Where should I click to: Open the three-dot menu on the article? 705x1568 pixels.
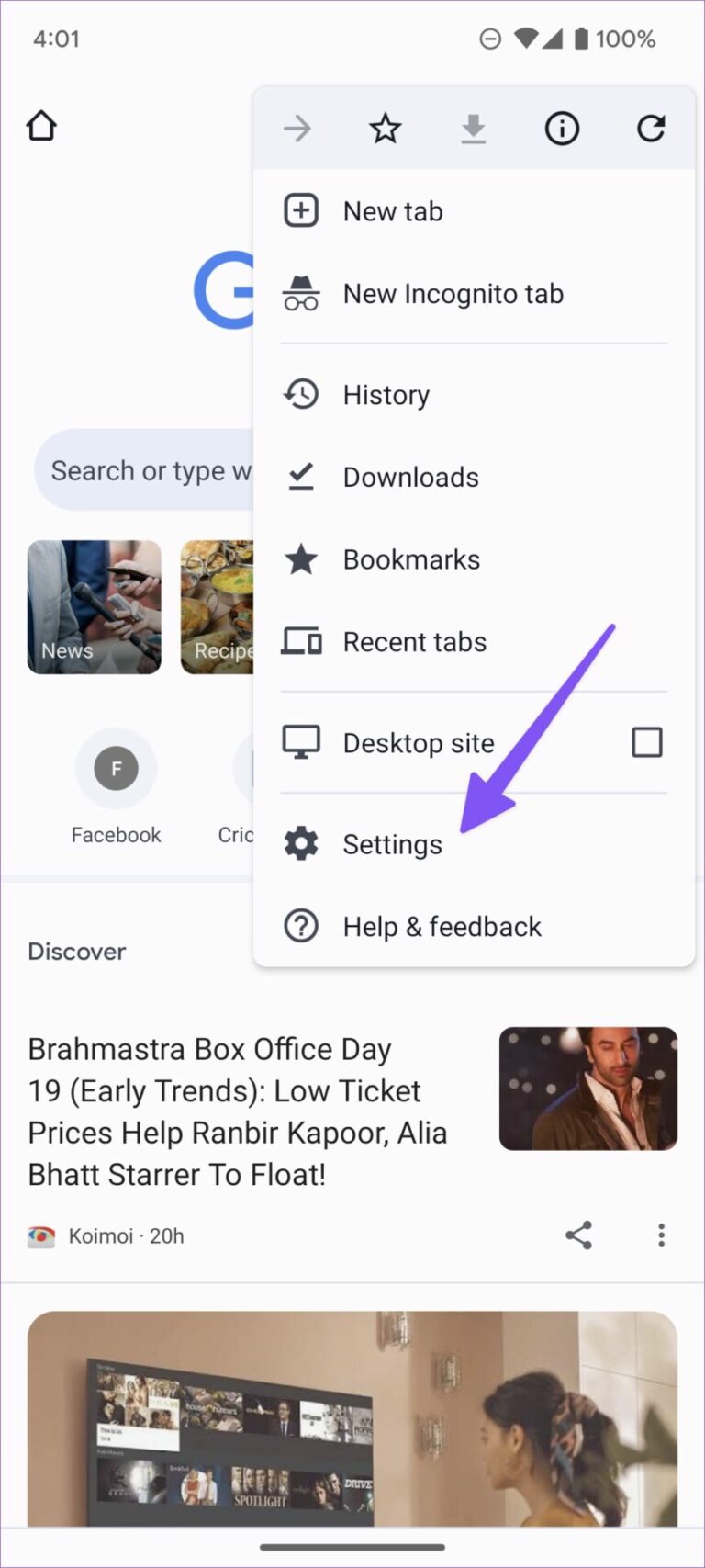(662, 1235)
